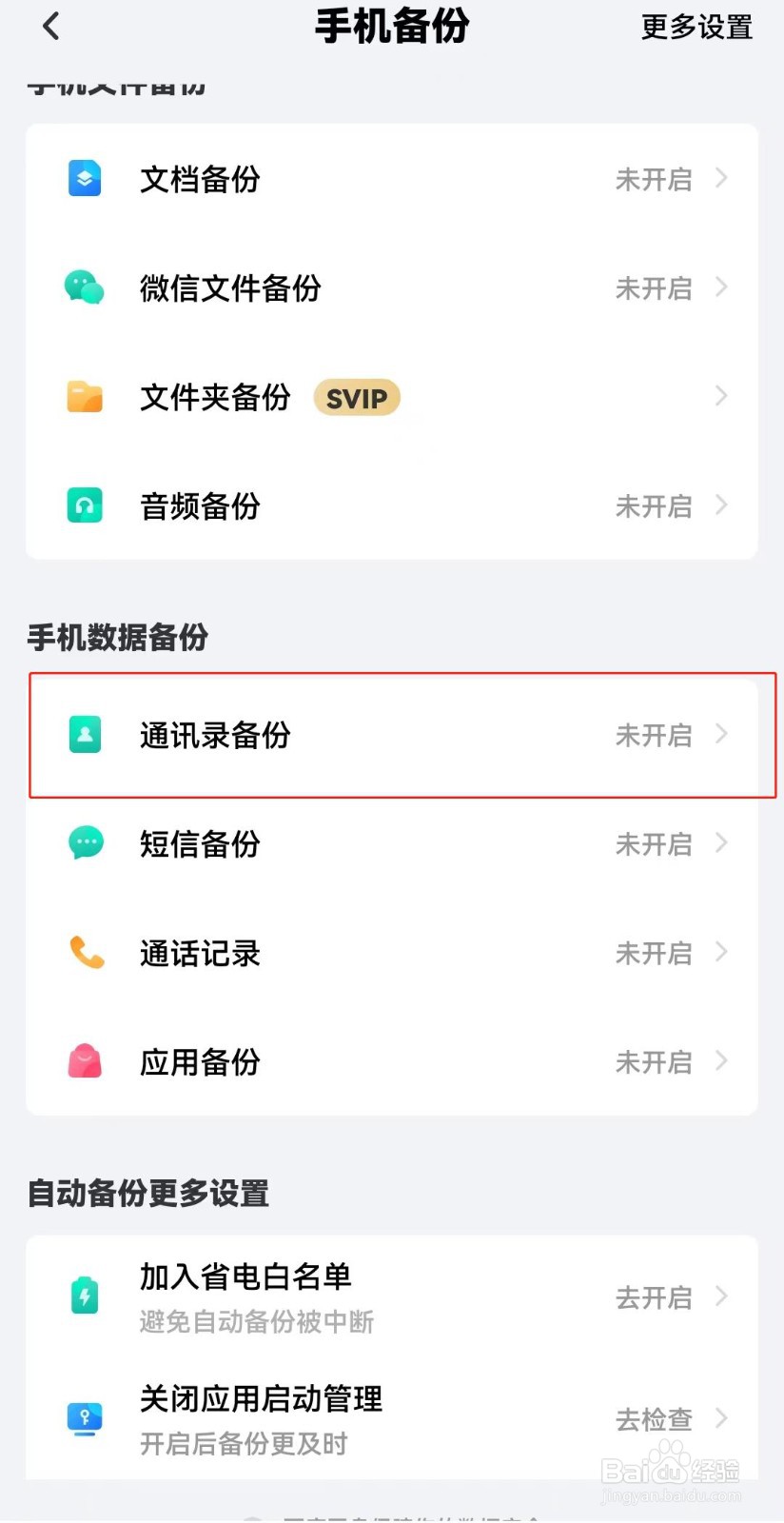Open the 音频备份 details arrow
Screen dimensions: 784x1523
722,505
